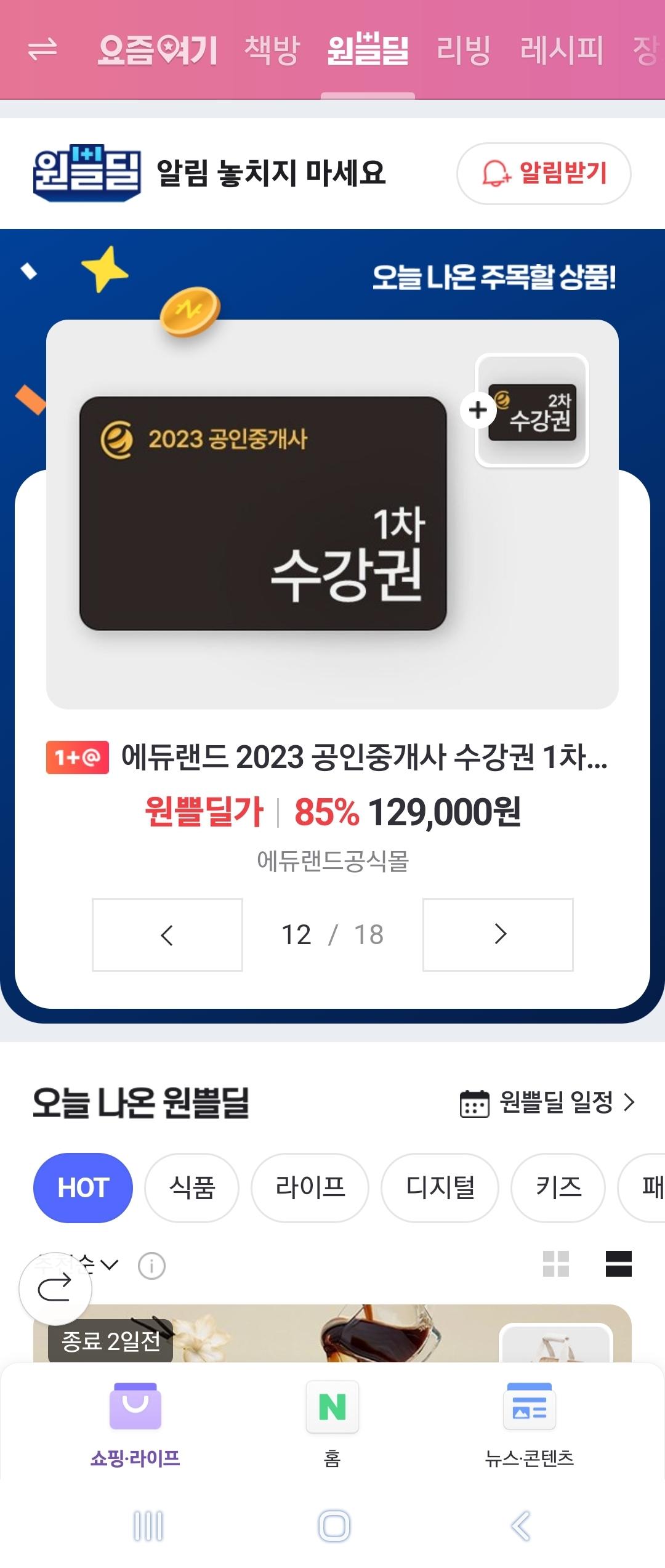Open the 에듀랜드 공인중개사 수강권 product card
Viewport: 665px width, 1568px height.
pos(332,756)
